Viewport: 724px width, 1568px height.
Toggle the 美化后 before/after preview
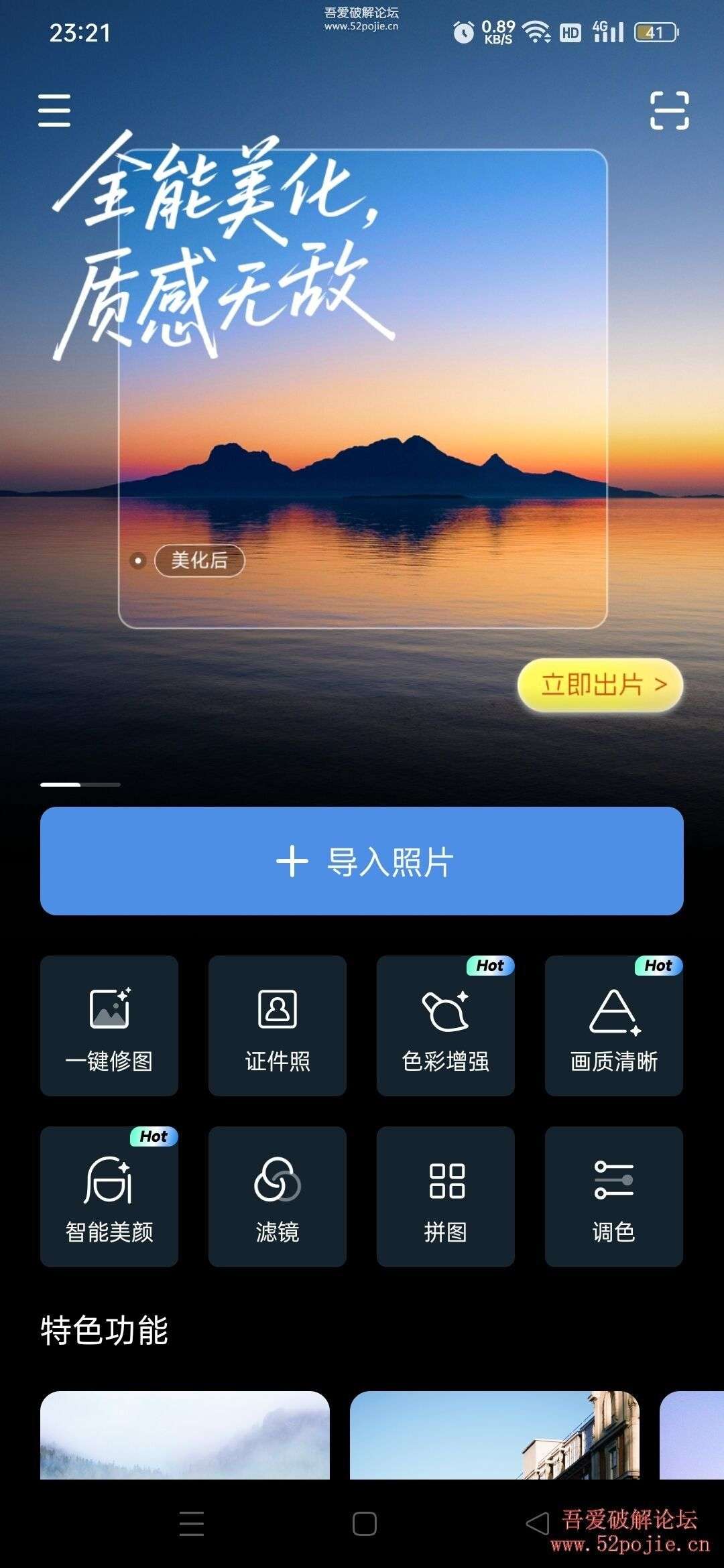coord(198,561)
